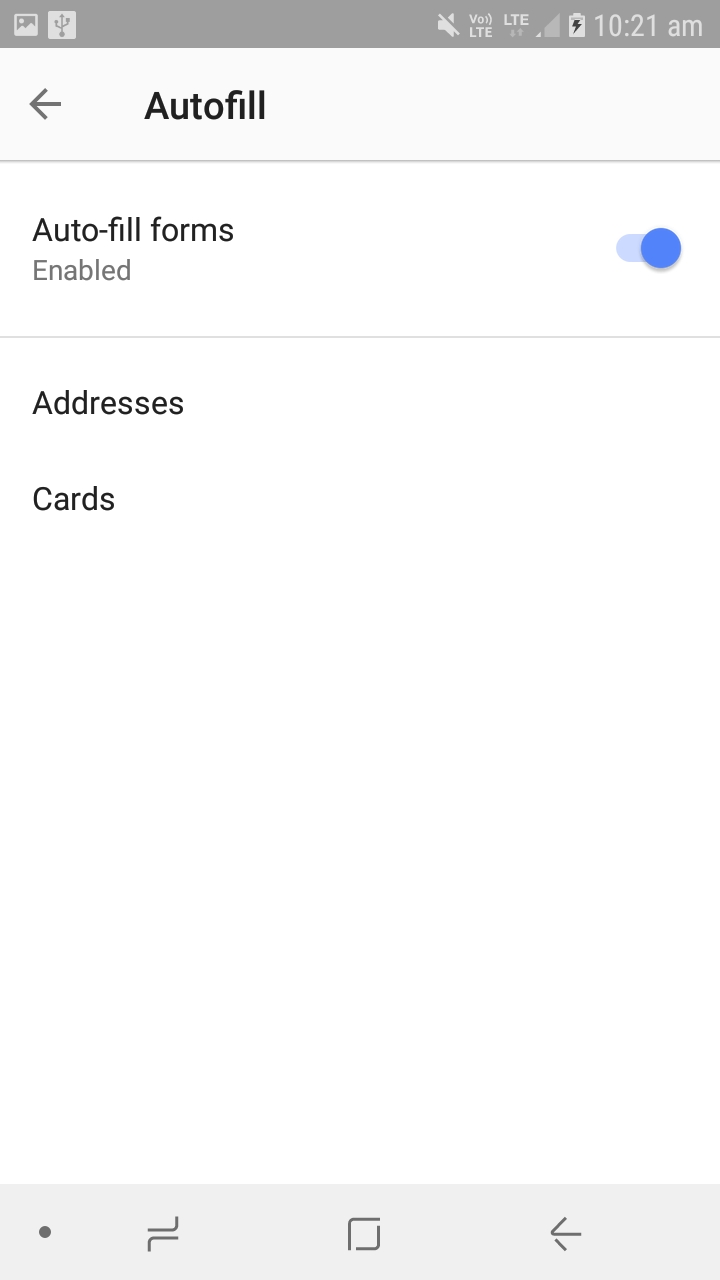Screen dimensions: 720x1280
Task: Tap the system back arrow
Action: pyautogui.click(x=565, y=1234)
